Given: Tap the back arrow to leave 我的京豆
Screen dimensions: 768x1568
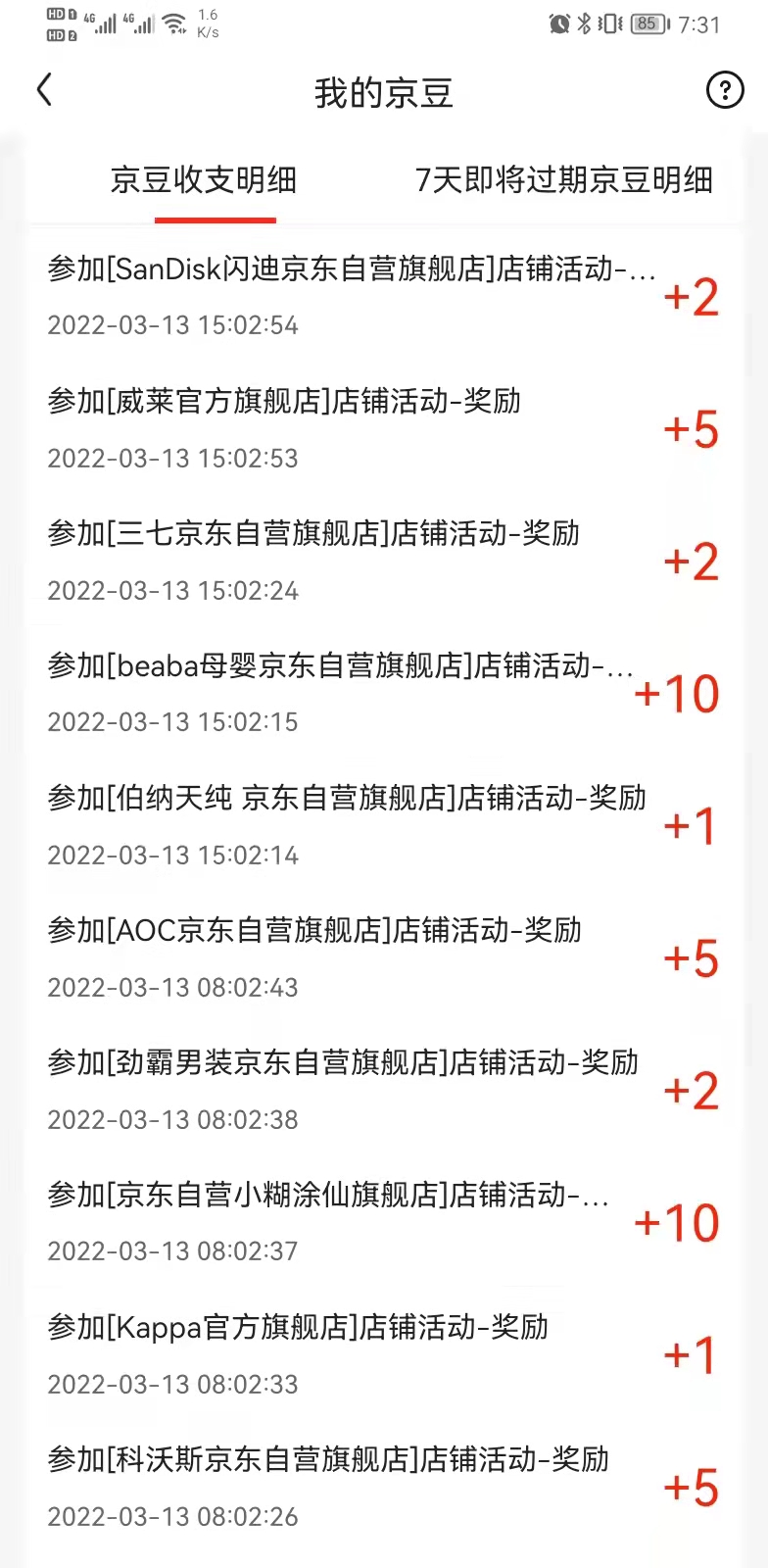Looking at the screenshot, I should pos(44,89).
